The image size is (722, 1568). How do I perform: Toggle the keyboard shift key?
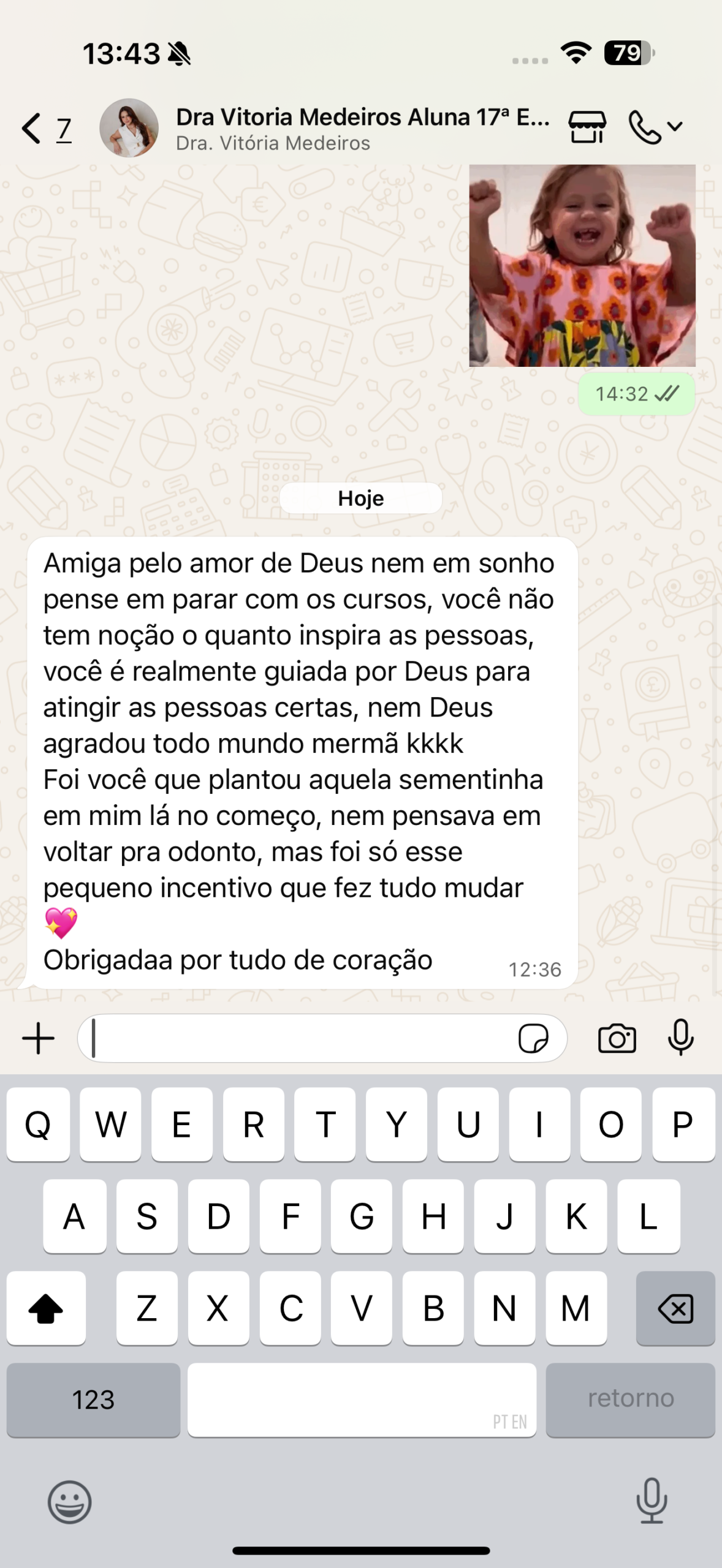click(x=46, y=1308)
